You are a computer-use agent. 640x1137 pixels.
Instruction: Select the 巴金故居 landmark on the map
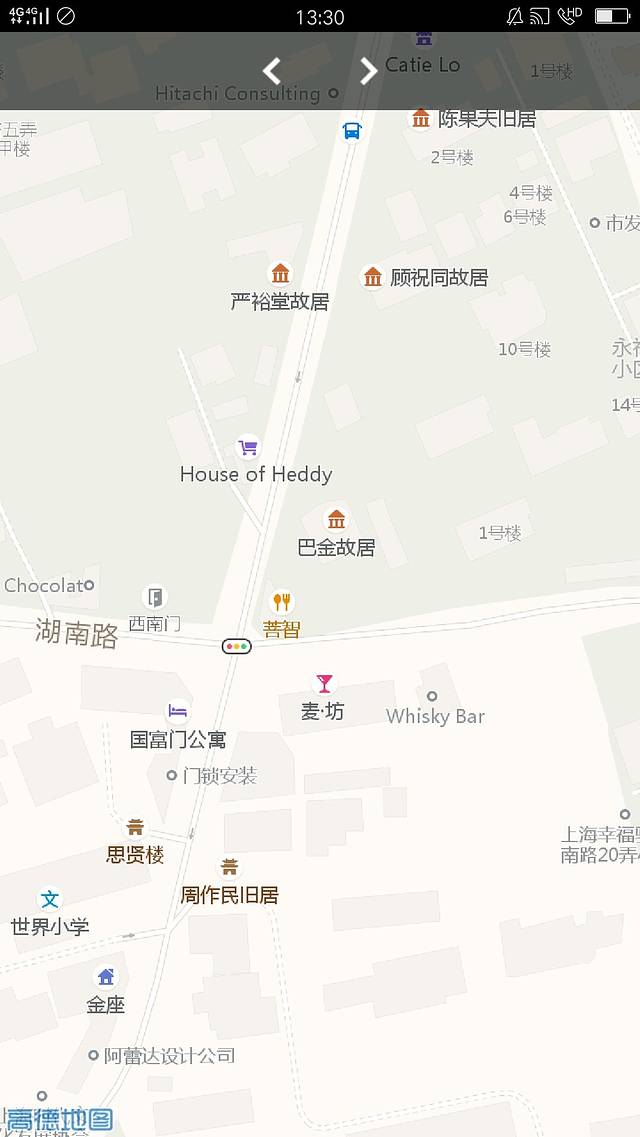(337, 520)
